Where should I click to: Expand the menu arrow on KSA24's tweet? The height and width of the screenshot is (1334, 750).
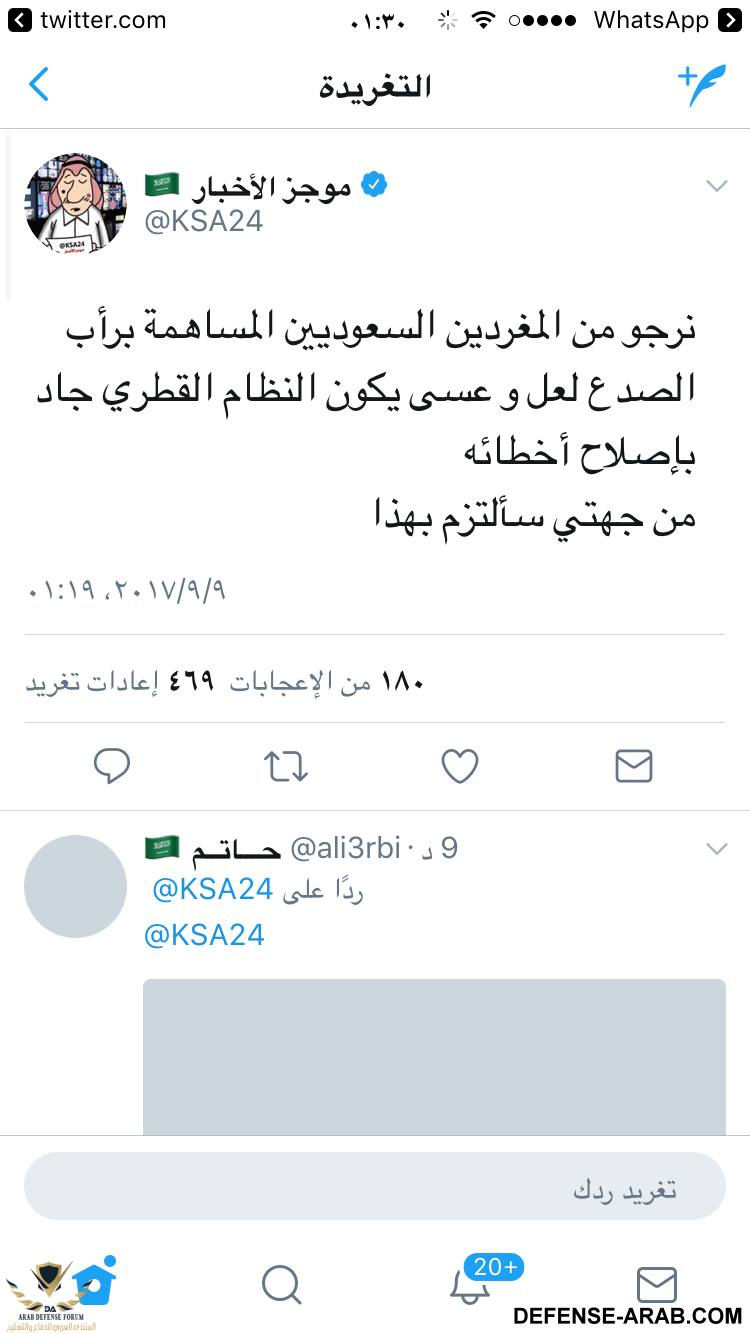point(716,186)
